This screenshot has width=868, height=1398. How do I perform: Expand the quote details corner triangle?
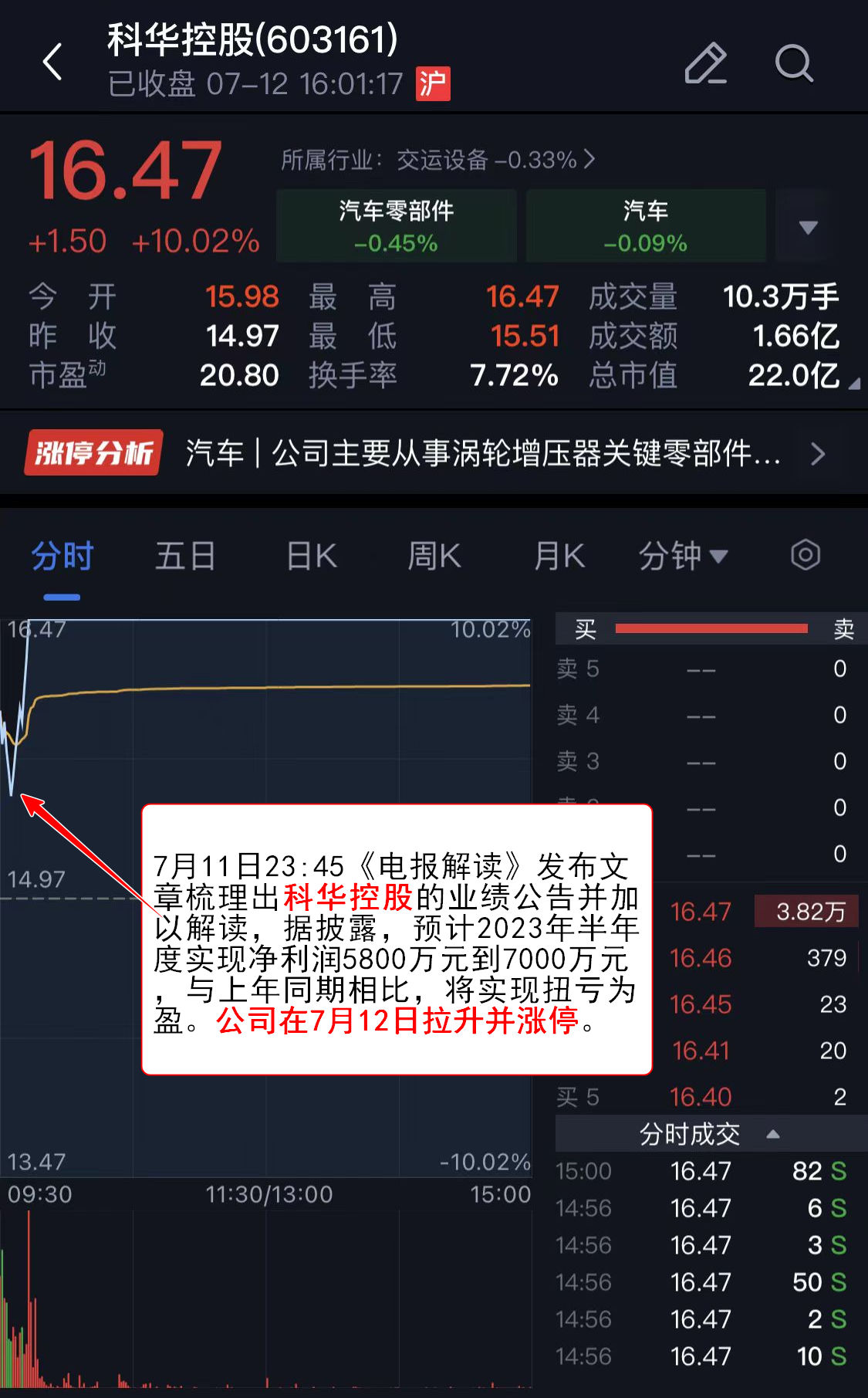click(853, 384)
